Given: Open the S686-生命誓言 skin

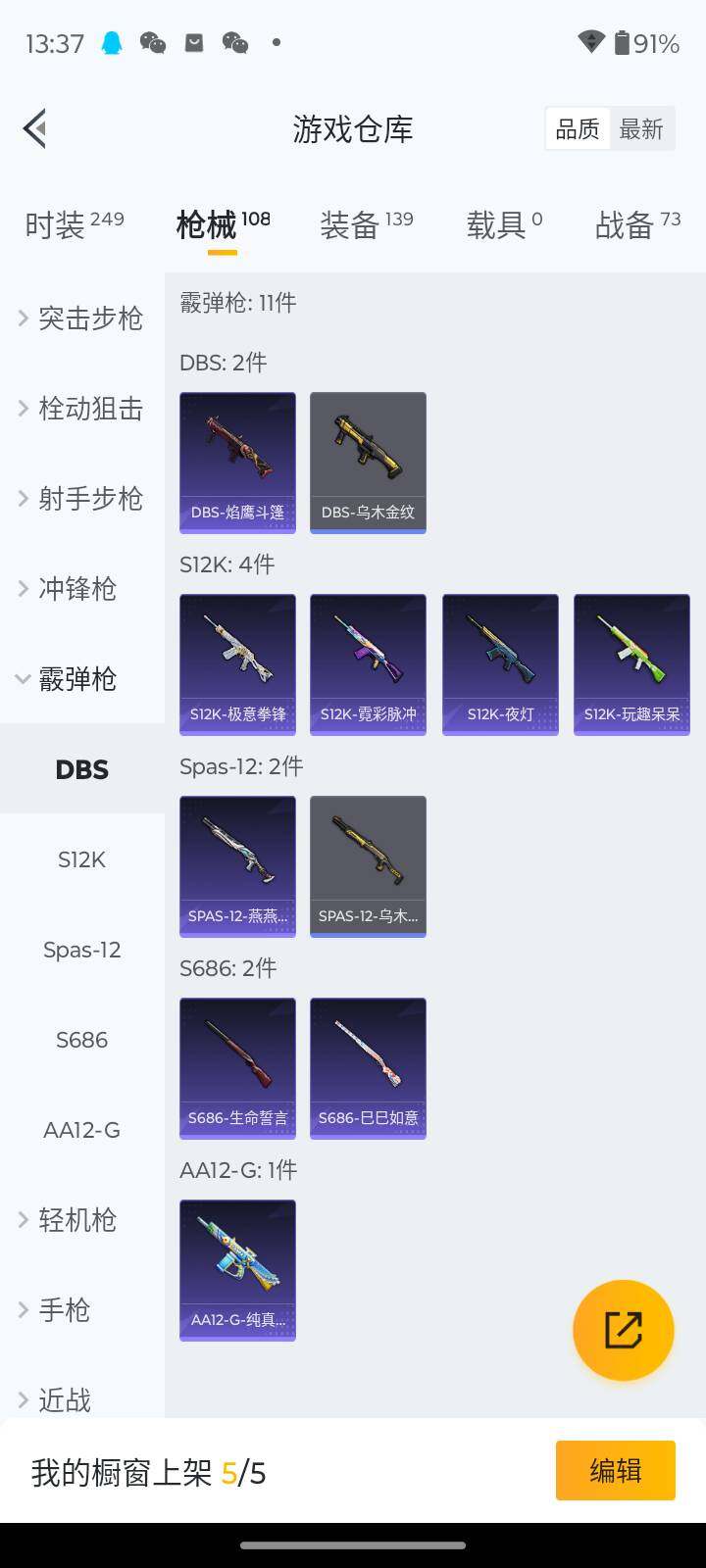Looking at the screenshot, I should point(237,1068).
